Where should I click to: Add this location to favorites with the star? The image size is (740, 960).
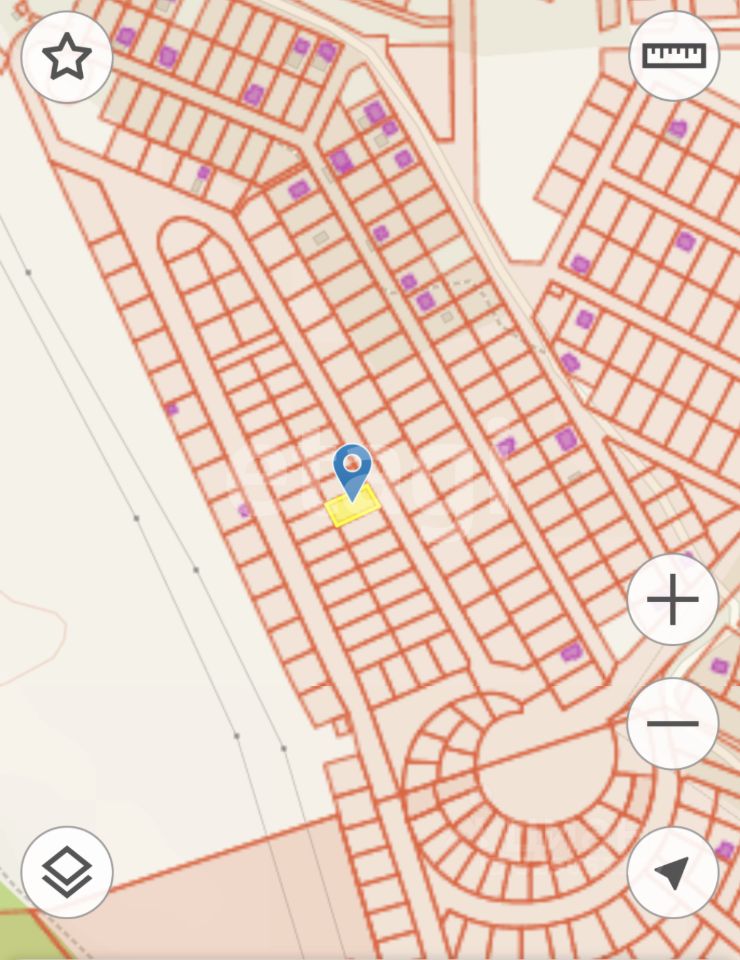67,57
